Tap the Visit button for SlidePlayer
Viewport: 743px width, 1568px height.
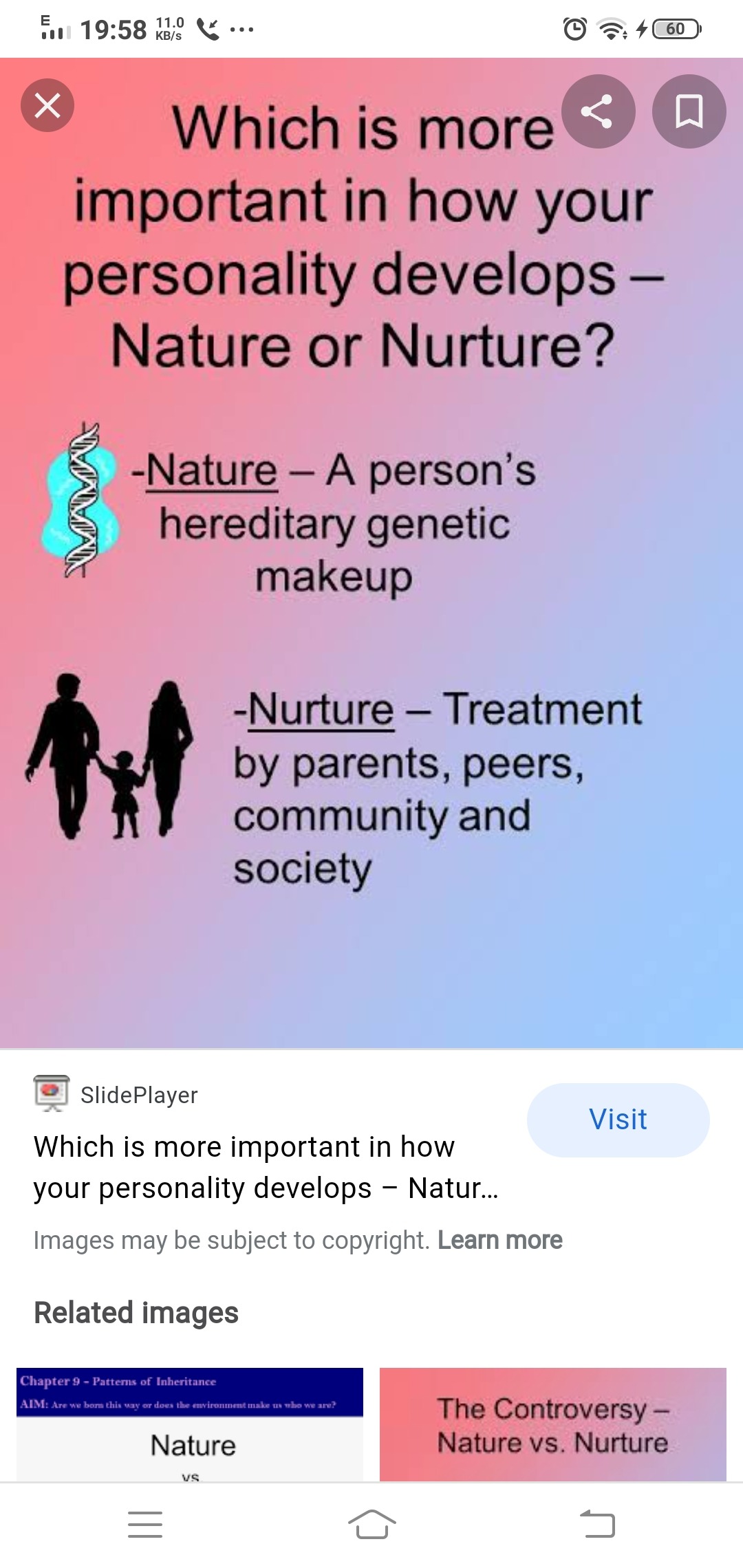[x=617, y=1120]
